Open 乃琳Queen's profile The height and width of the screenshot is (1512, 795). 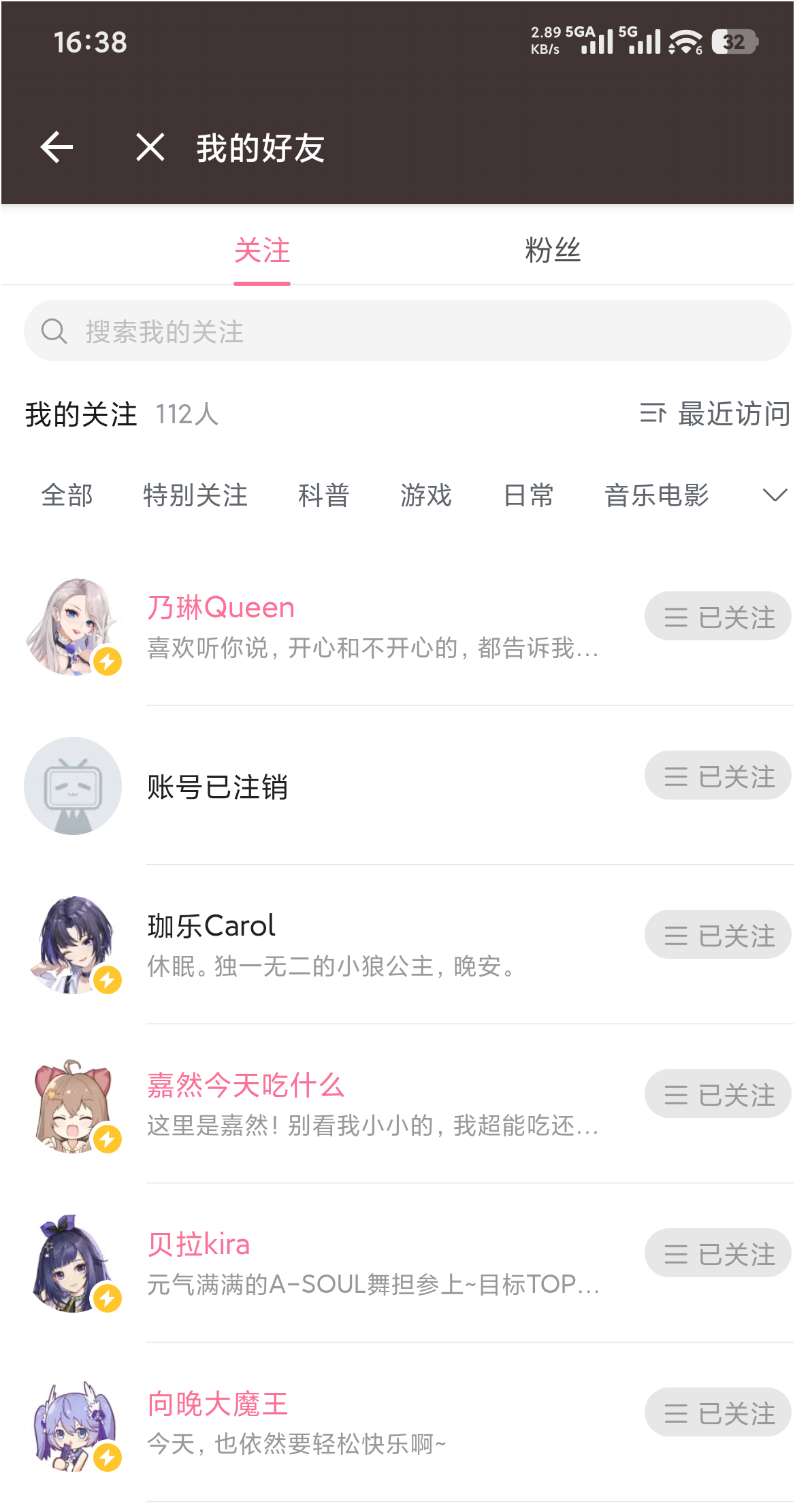point(221,607)
